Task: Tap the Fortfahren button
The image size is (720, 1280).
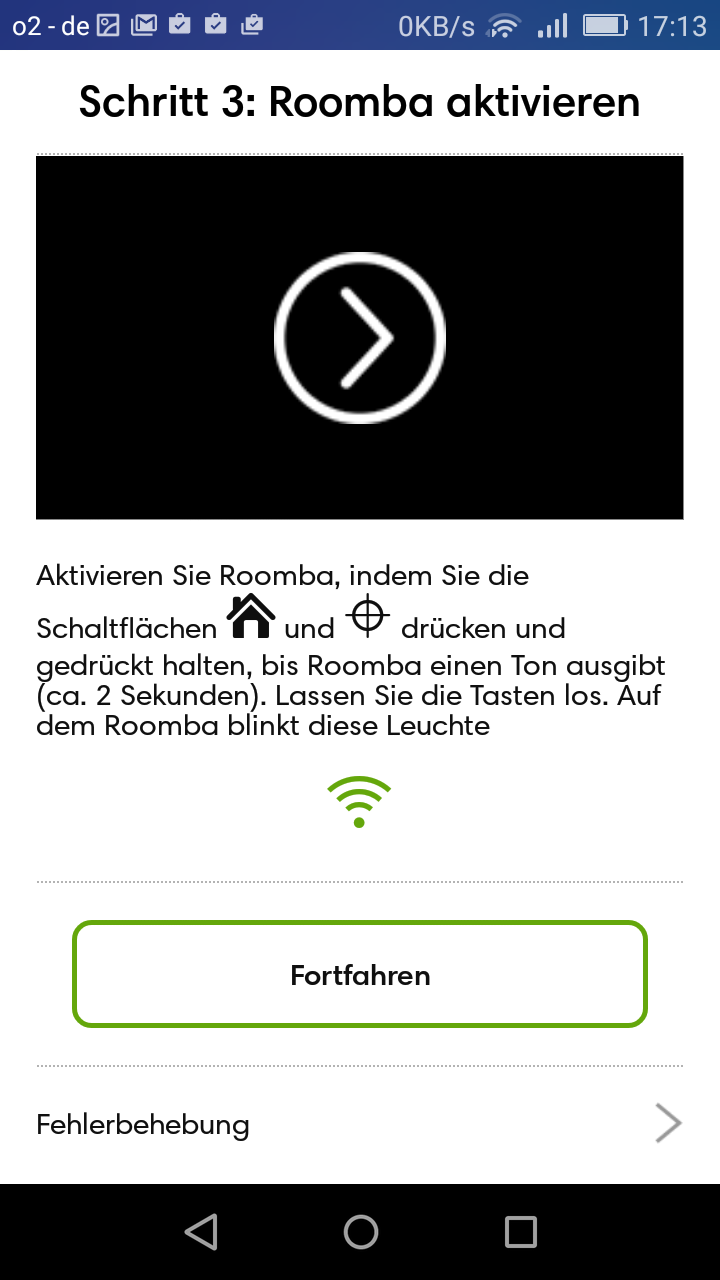Action: [360, 974]
